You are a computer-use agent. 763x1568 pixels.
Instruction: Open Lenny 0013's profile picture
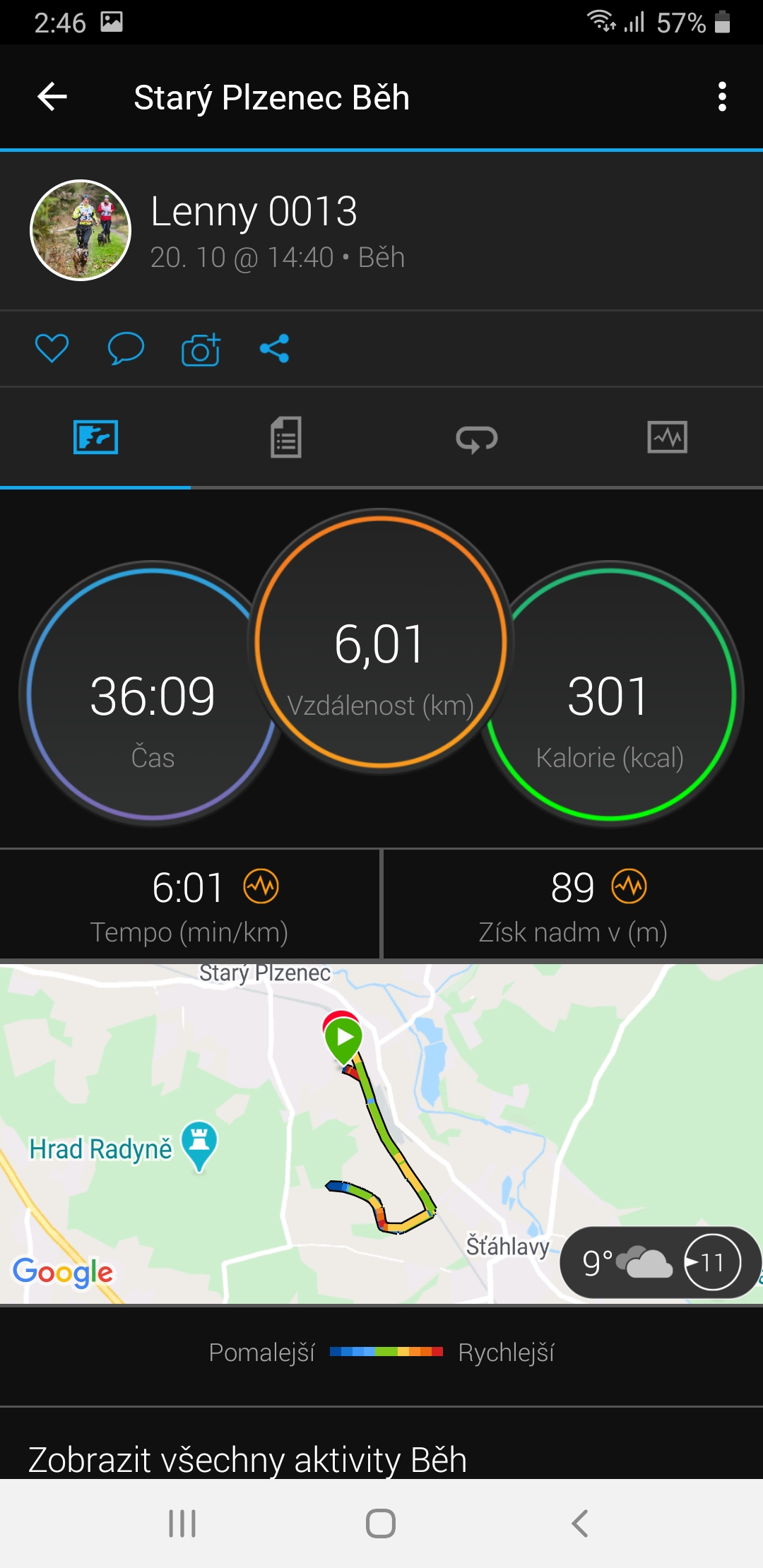[81, 230]
